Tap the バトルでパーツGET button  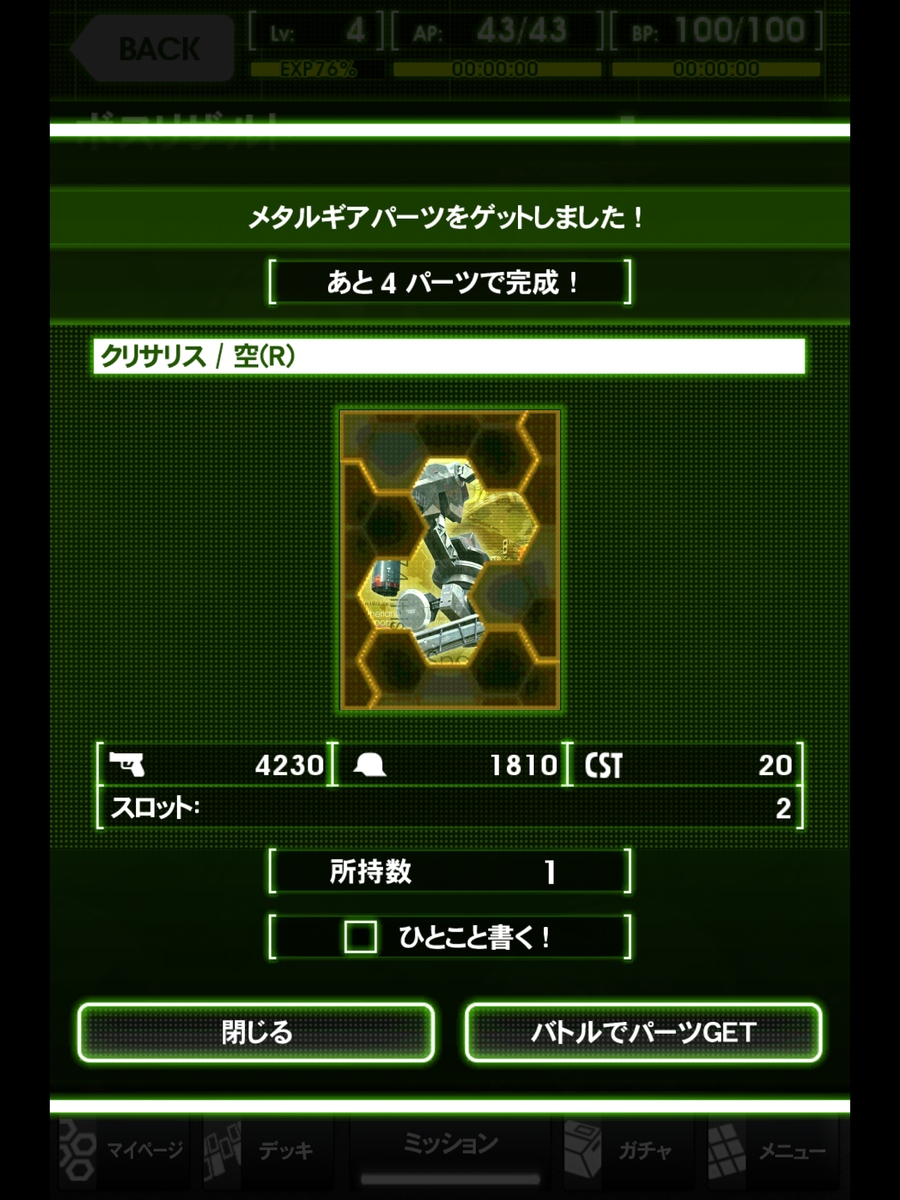coord(643,1032)
